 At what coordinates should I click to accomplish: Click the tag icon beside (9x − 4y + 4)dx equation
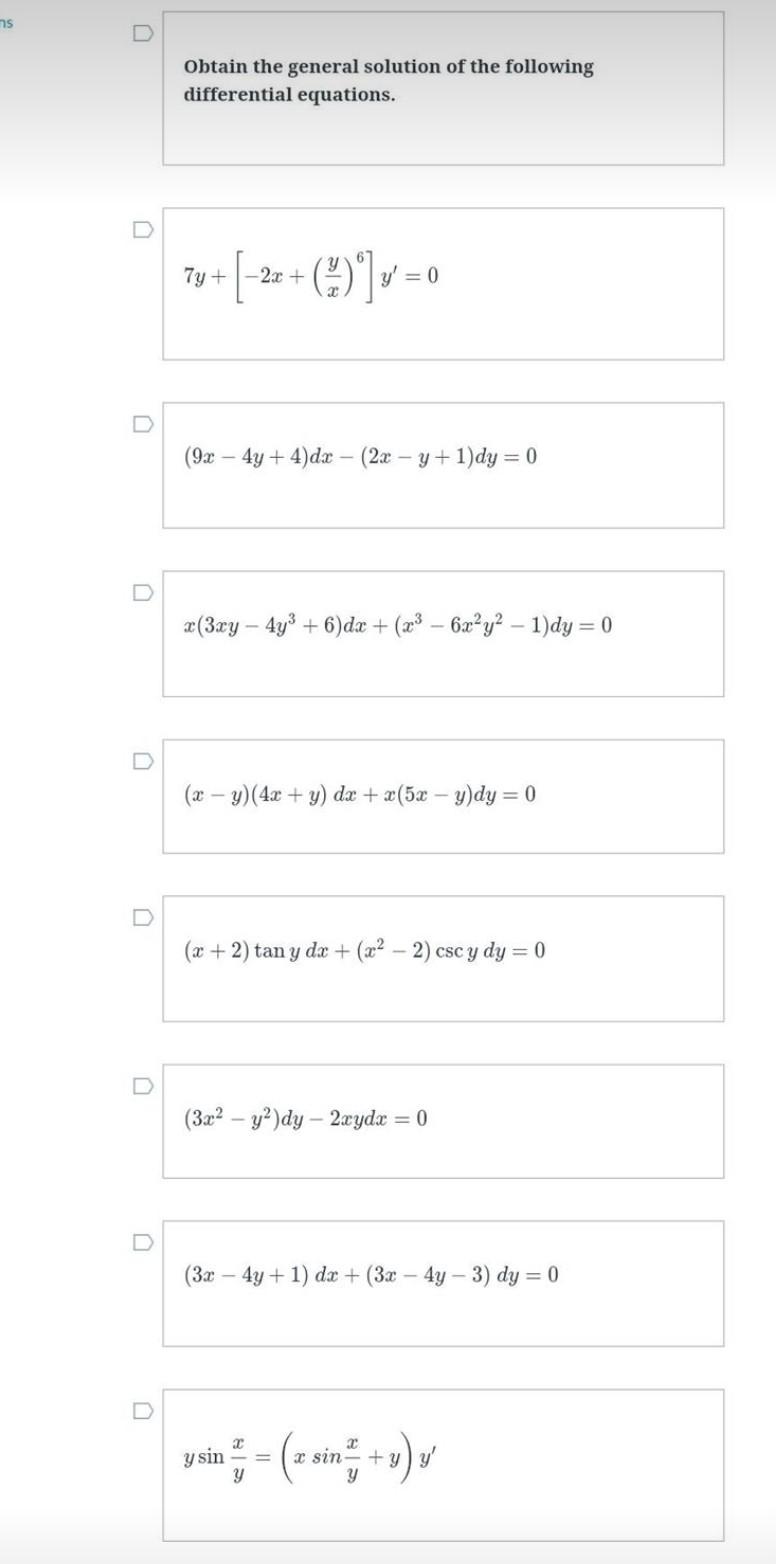click(x=143, y=423)
